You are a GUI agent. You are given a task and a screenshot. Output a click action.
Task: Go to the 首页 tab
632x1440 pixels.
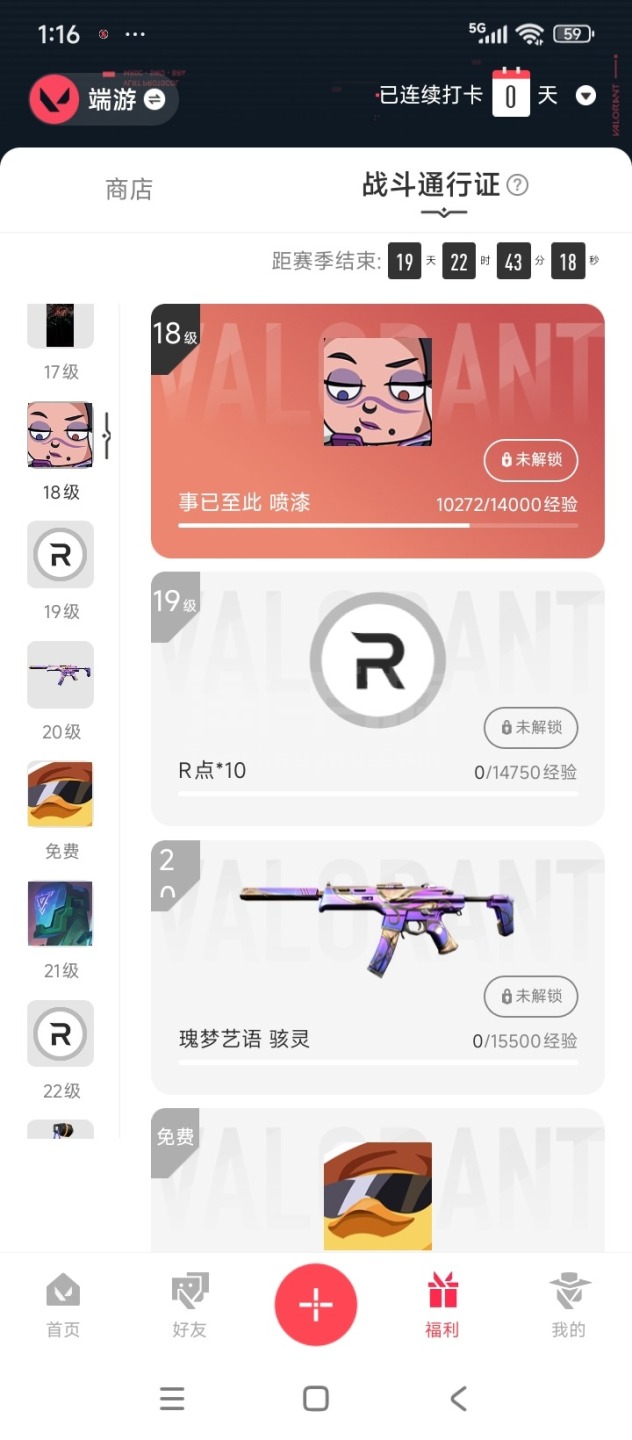pyautogui.click(x=63, y=1307)
